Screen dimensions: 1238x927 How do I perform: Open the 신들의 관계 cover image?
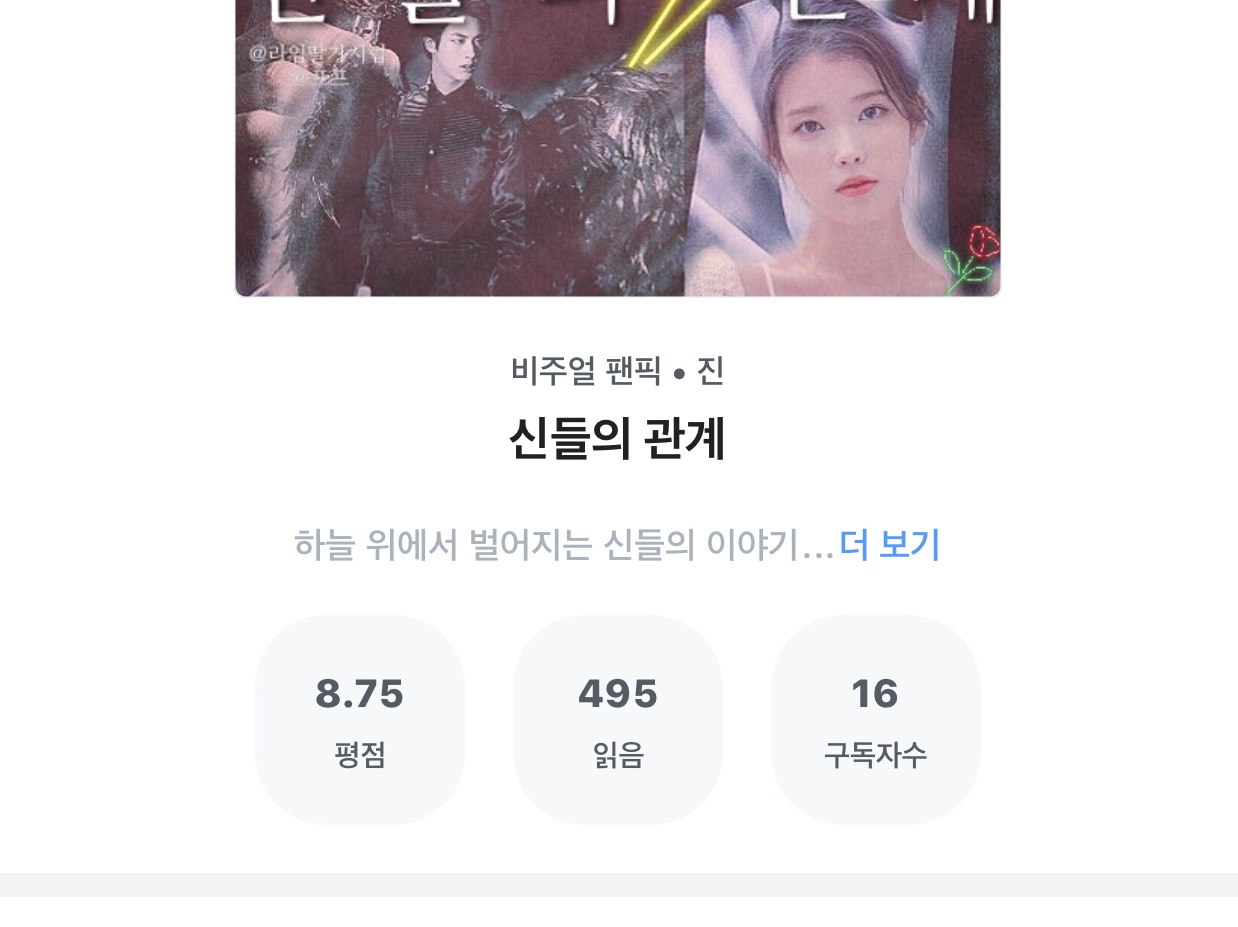coord(617,148)
